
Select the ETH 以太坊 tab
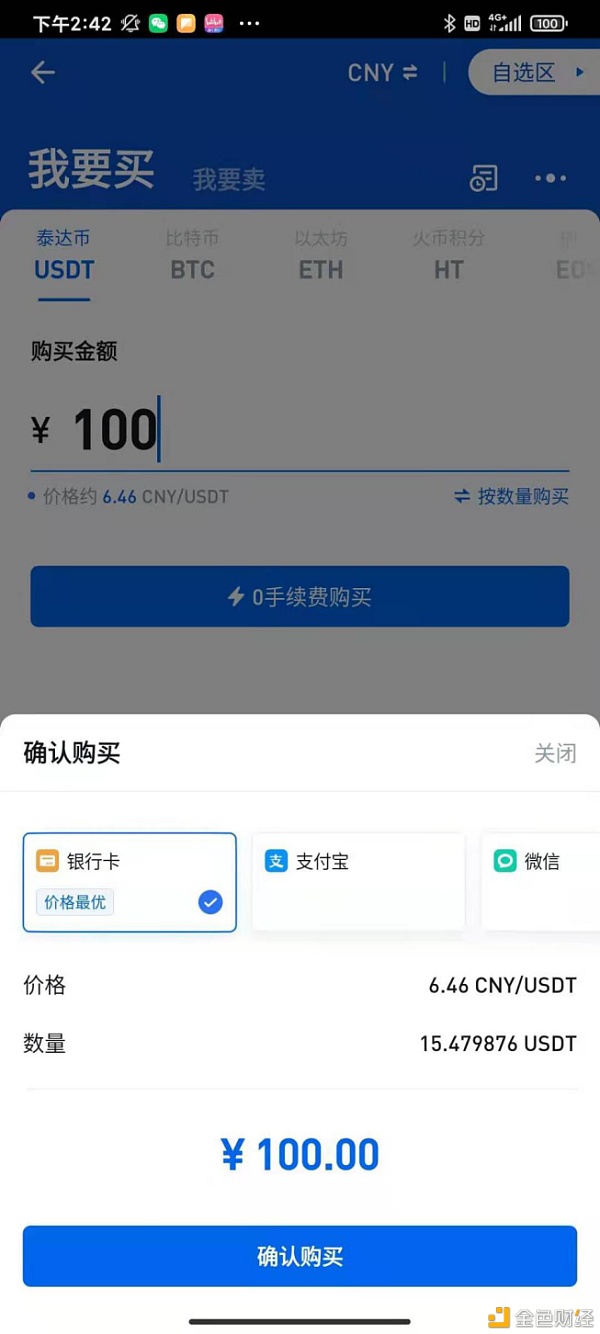click(321, 255)
